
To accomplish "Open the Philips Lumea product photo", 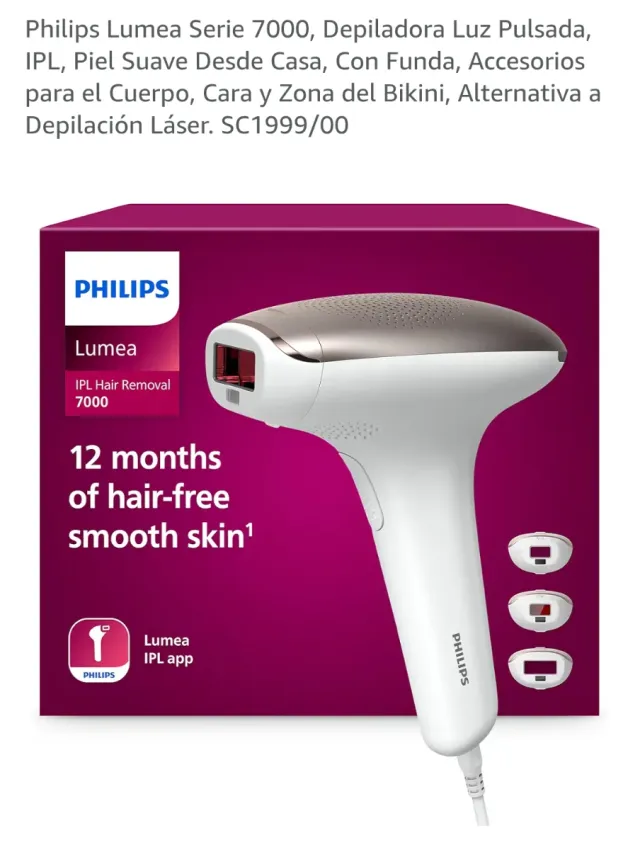I will point(320,500).
